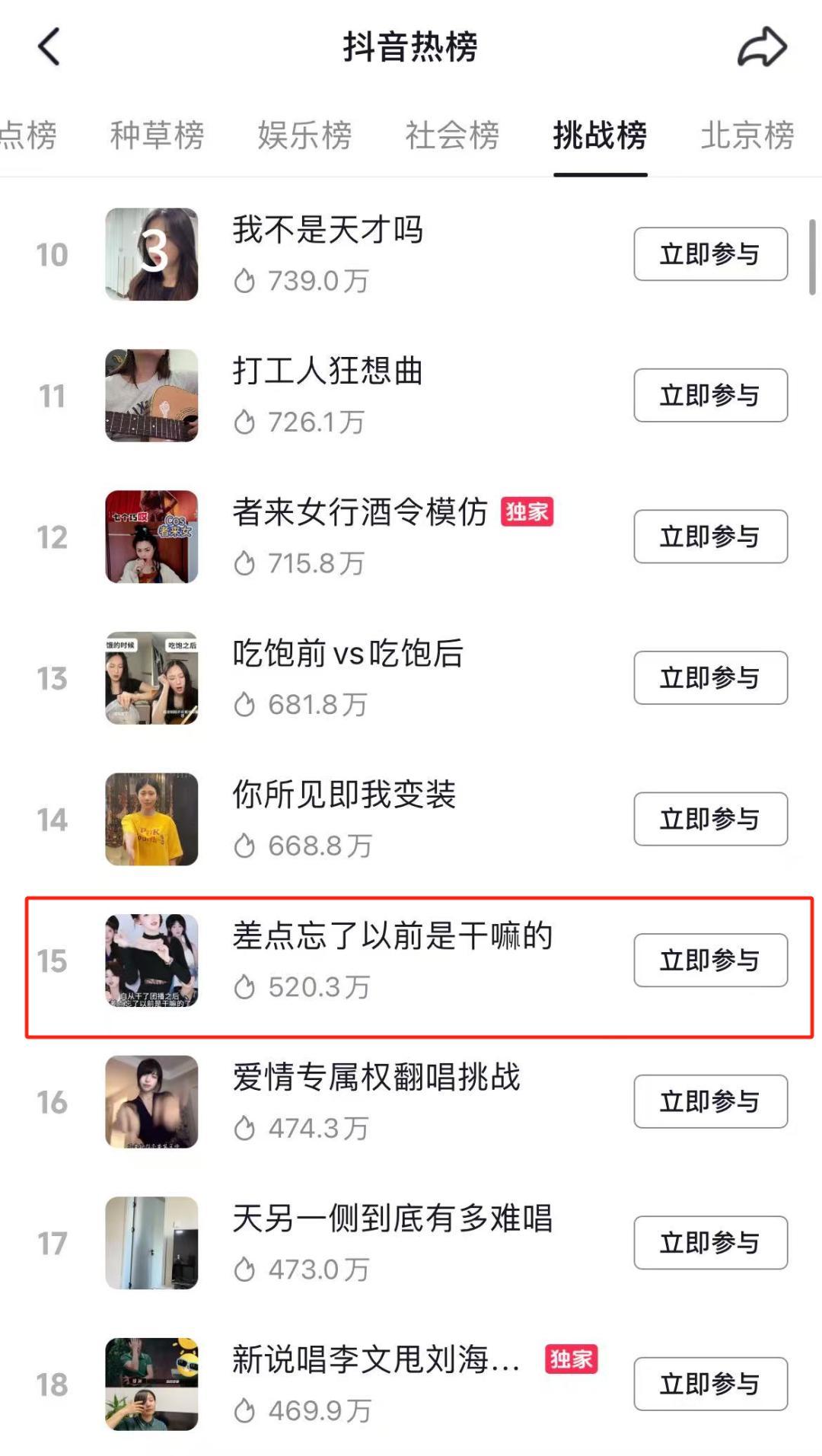Open the 社会榜 tab

(452, 135)
